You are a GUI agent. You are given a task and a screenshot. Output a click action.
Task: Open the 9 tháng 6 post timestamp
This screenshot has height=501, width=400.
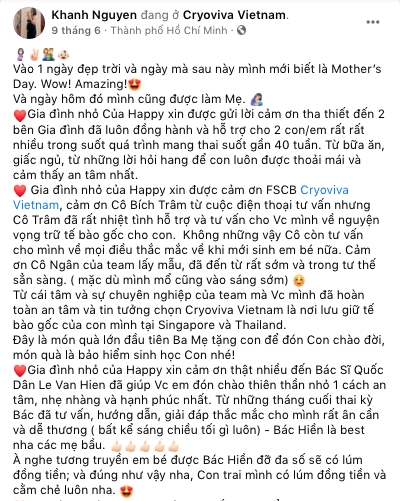(x=76, y=30)
